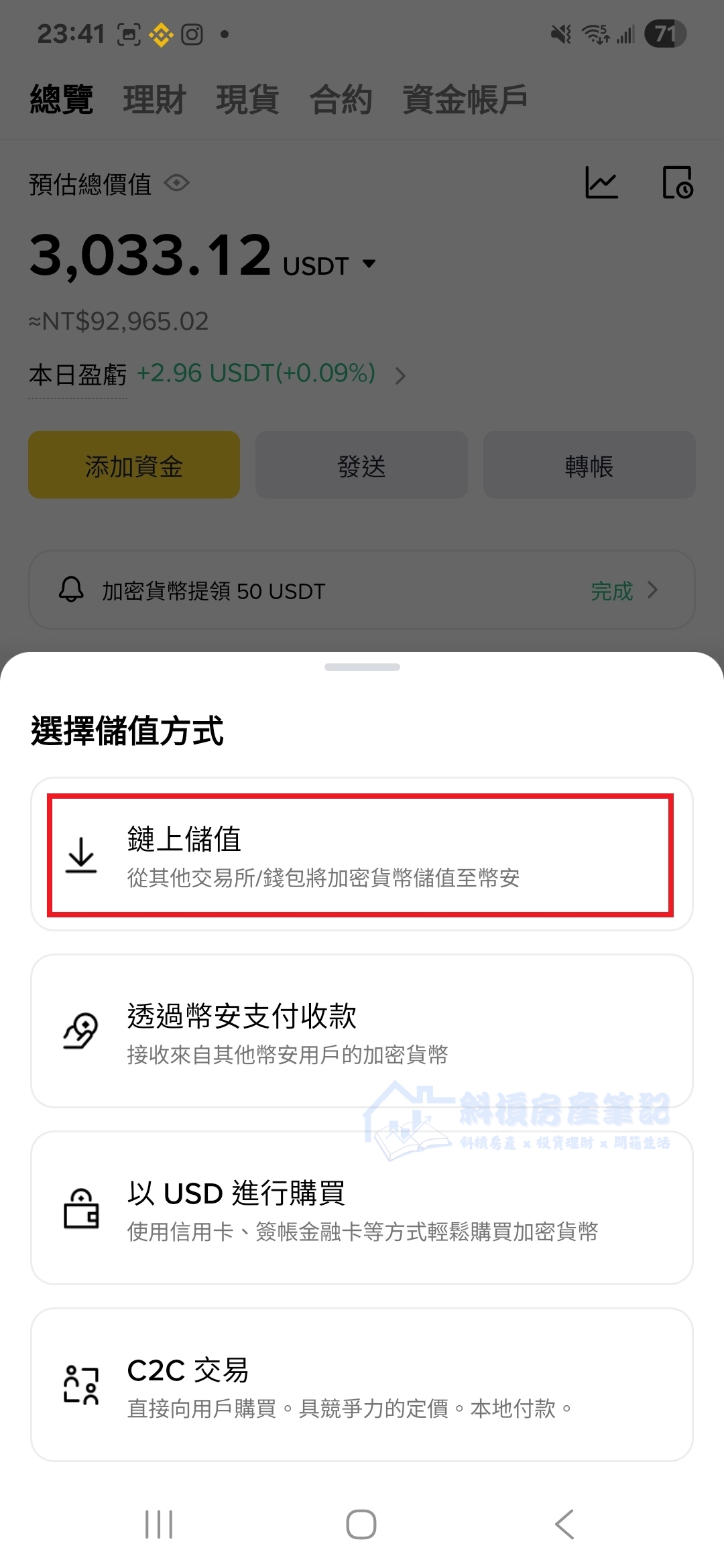Viewport: 724px width, 1568px height.
Task: Open recent apps from navigation bar
Action: click(159, 1524)
